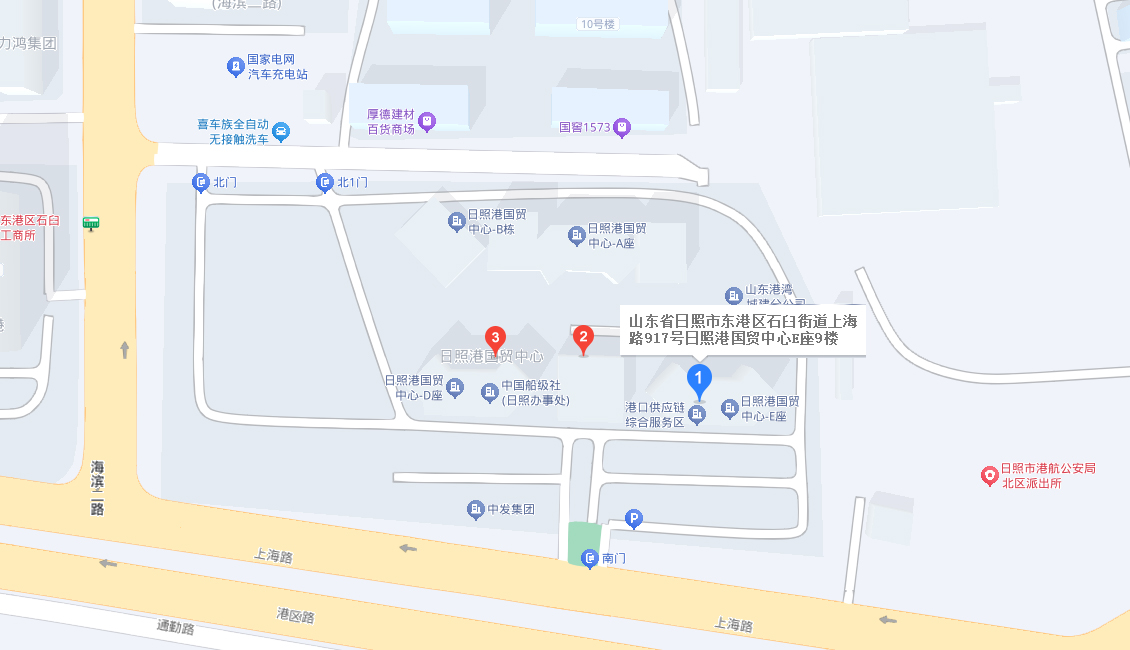Select the red marker numbered 2

[583, 337]
